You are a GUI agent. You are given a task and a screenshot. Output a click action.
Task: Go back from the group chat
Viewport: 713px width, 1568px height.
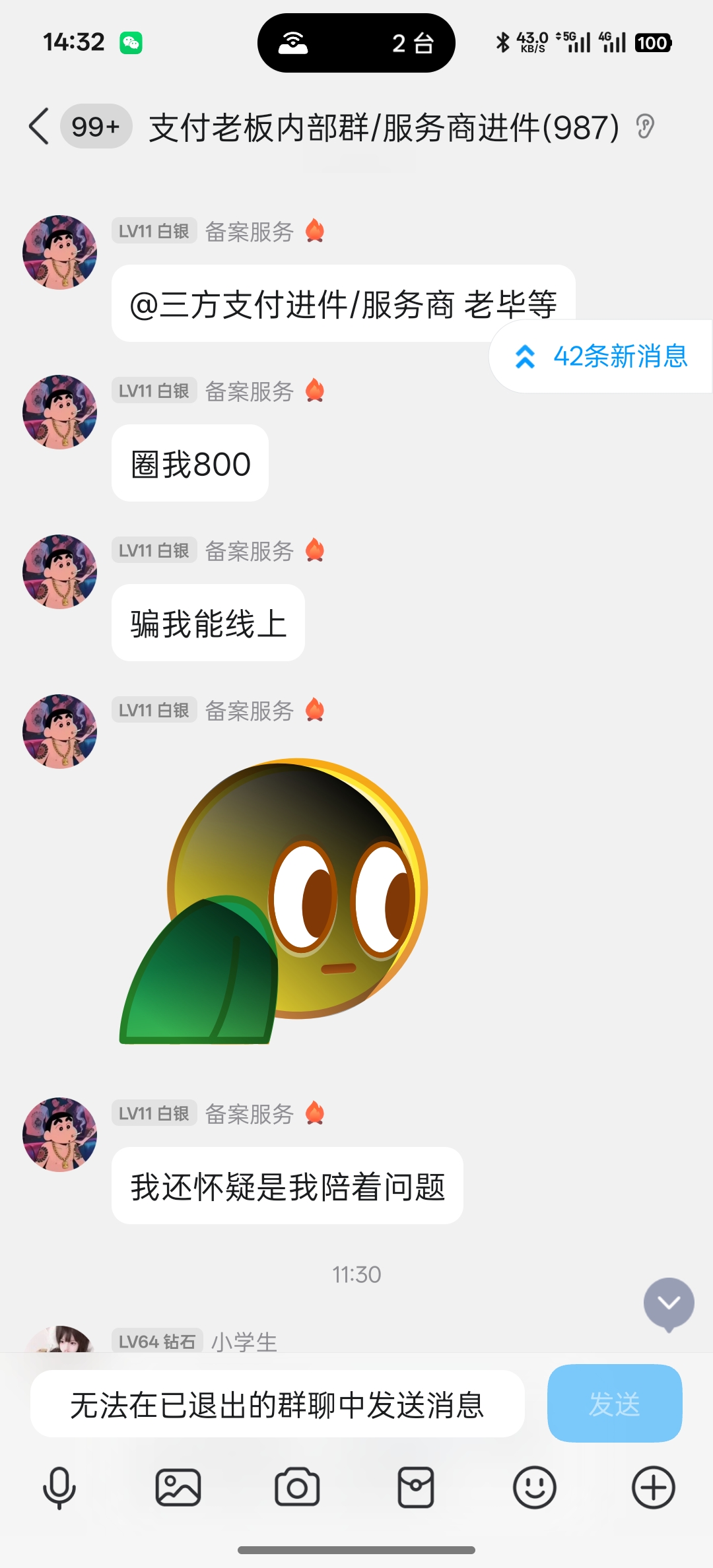pyautogui.click(x=40, y=126)
